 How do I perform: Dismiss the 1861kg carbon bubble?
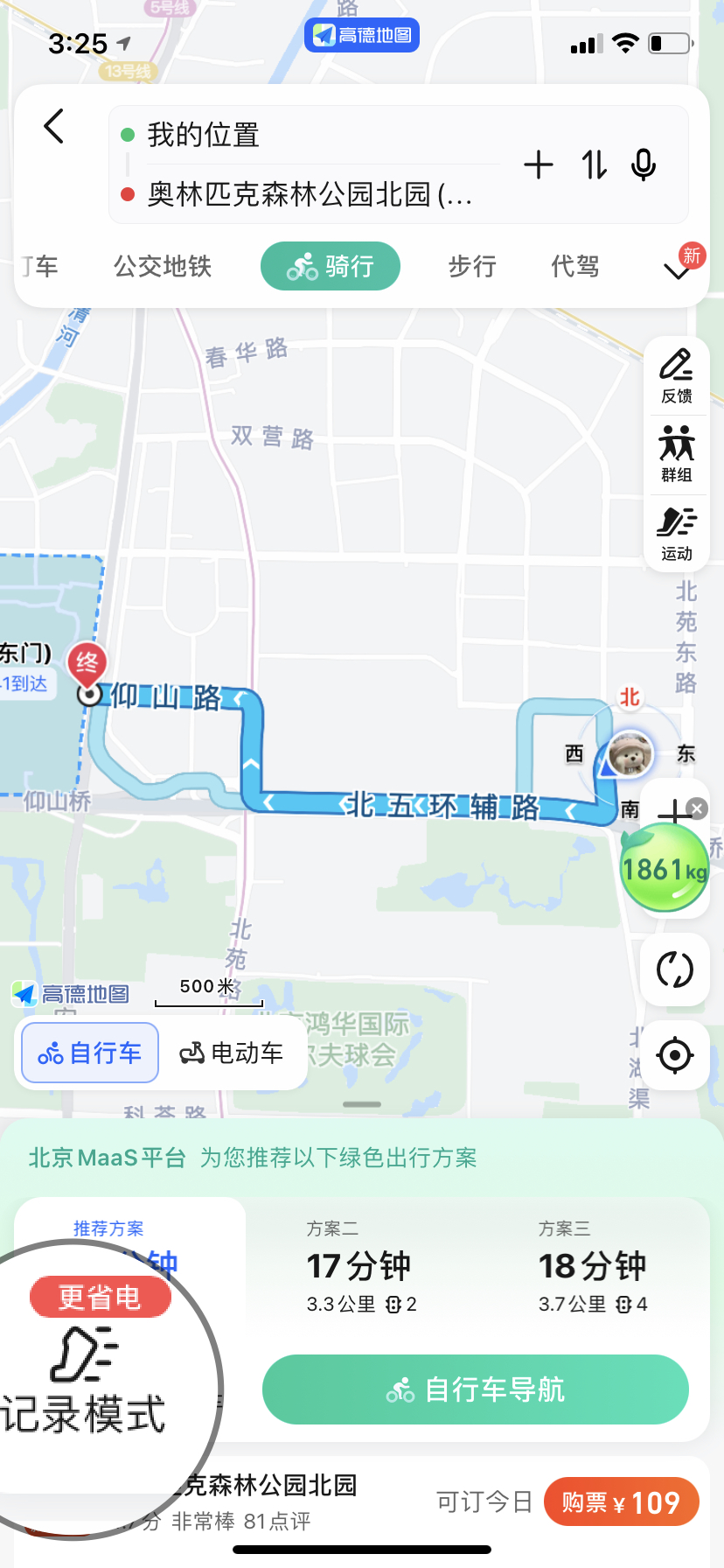click(697, 808)
